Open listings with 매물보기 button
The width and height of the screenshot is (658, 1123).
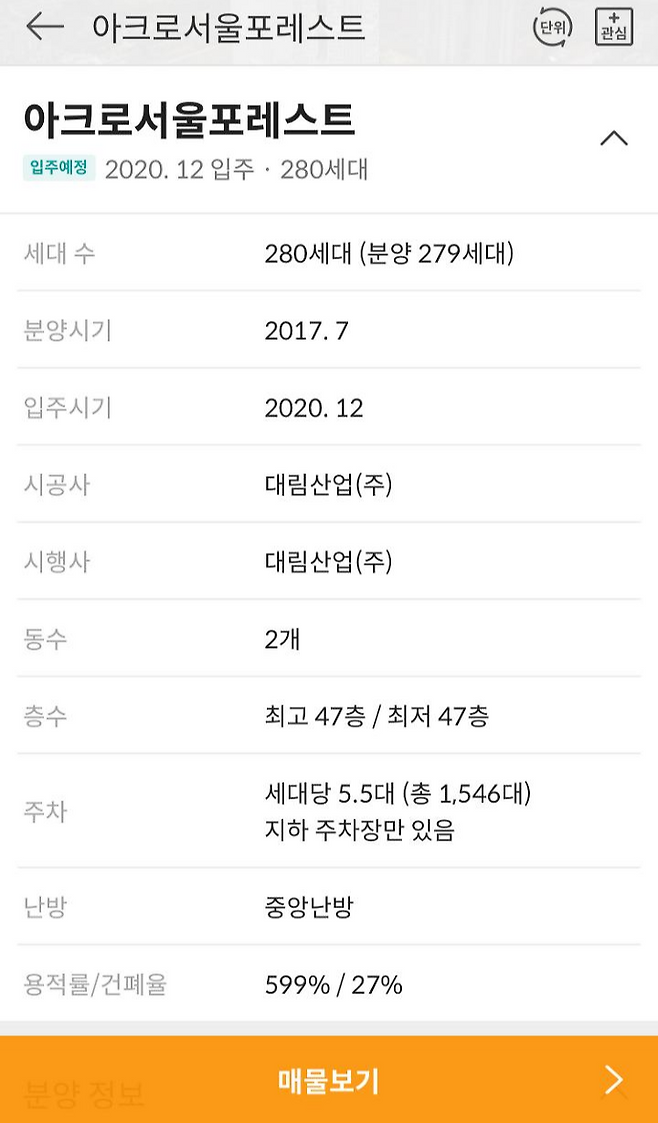coord(329,1080)
